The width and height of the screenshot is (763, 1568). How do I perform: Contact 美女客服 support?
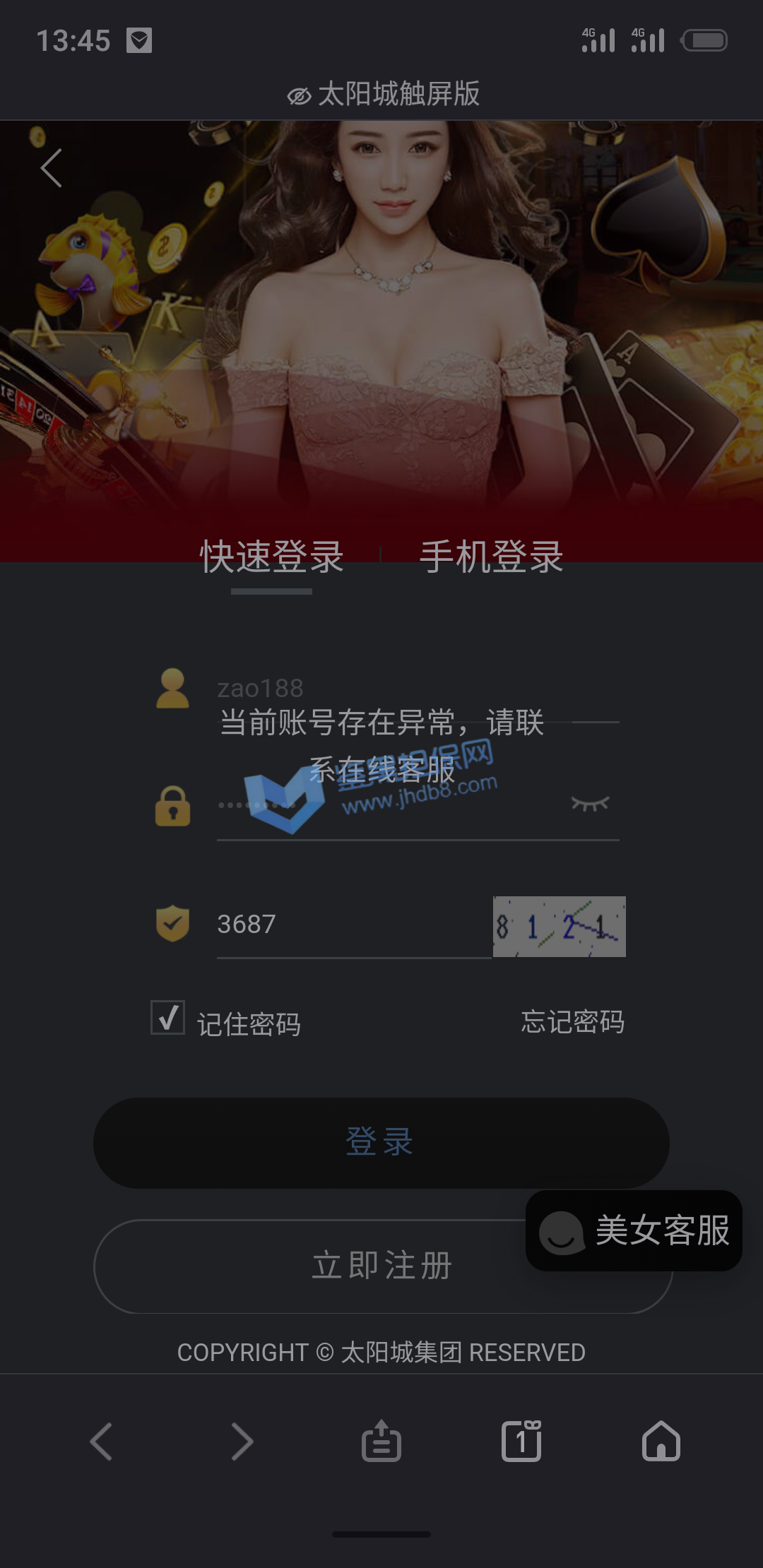point(634,1230)
